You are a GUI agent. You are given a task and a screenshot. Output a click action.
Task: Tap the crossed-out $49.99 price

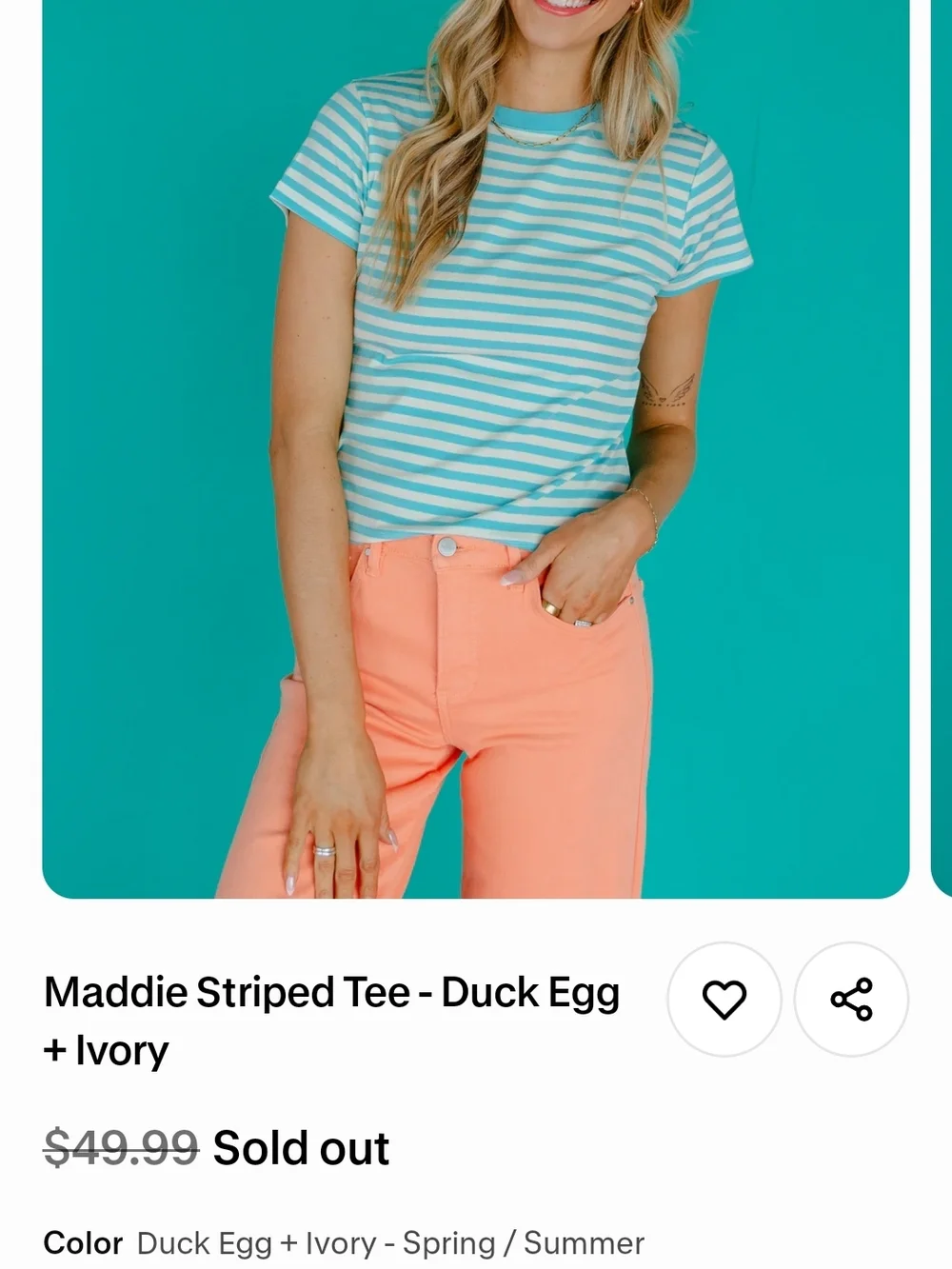point(119,1147)
